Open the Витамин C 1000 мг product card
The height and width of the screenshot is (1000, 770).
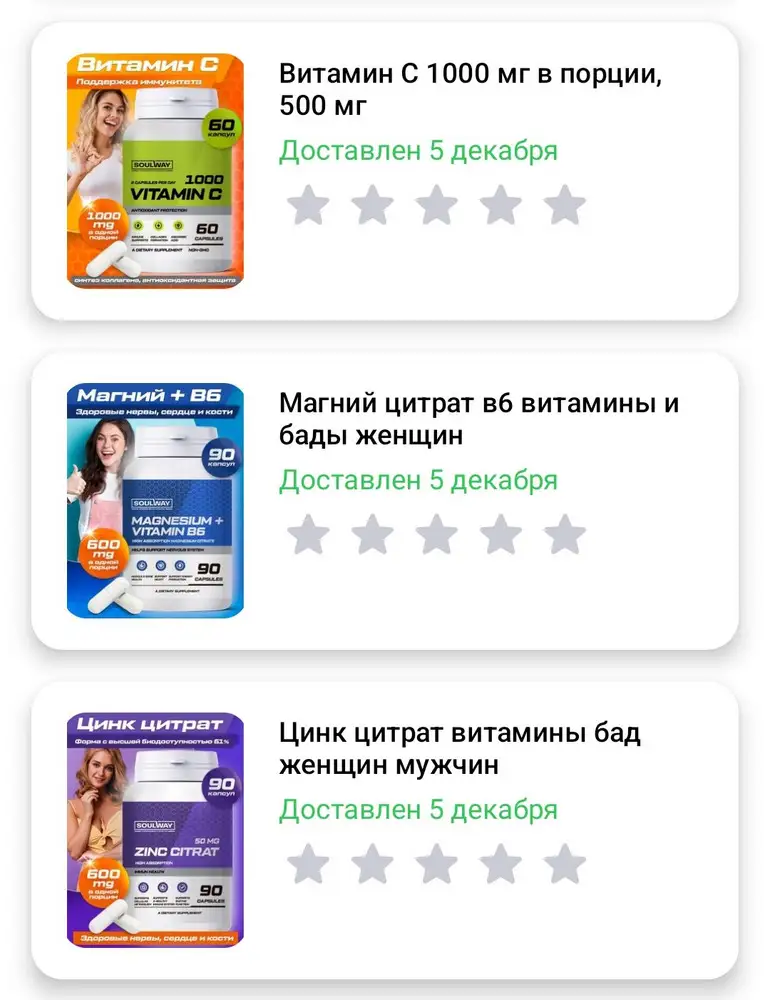[x=471, y=90]
